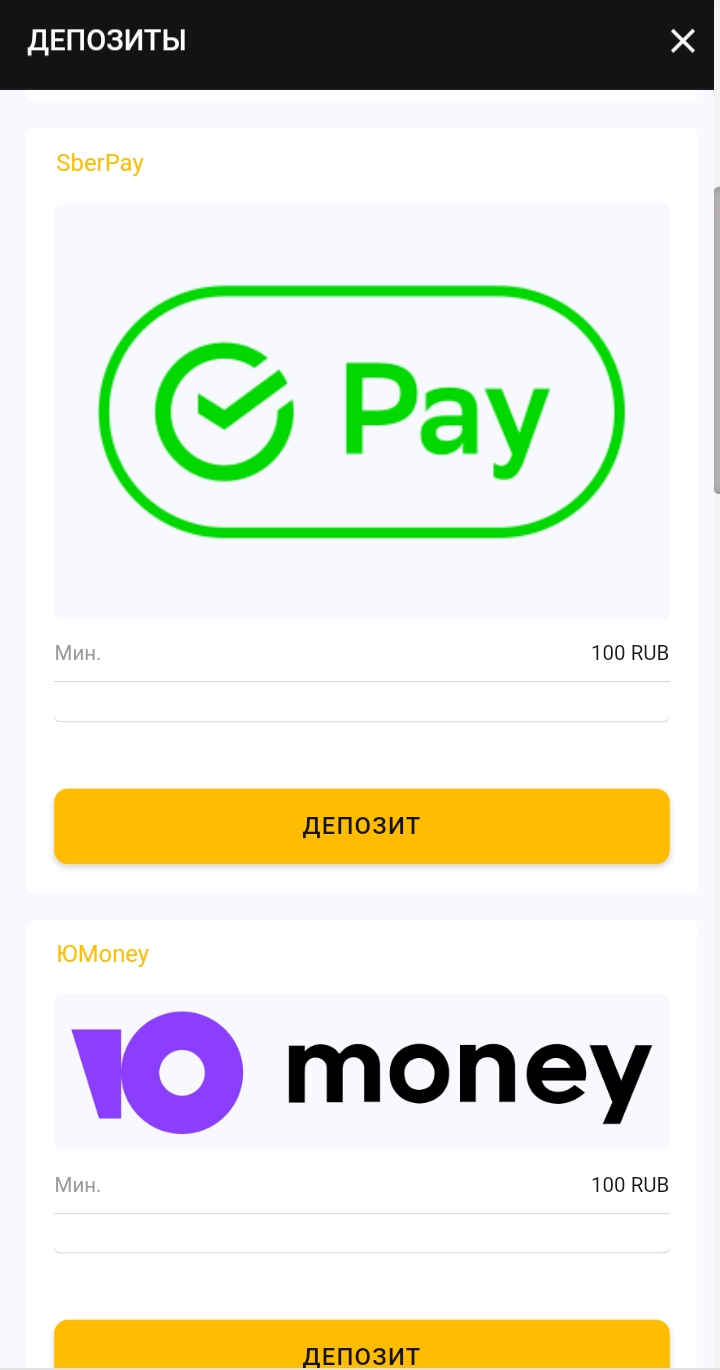Select the SberPay payment logo card
The width and height of the screenshot is (720, 1370).
pyautogui.click(x=361, y=411)
